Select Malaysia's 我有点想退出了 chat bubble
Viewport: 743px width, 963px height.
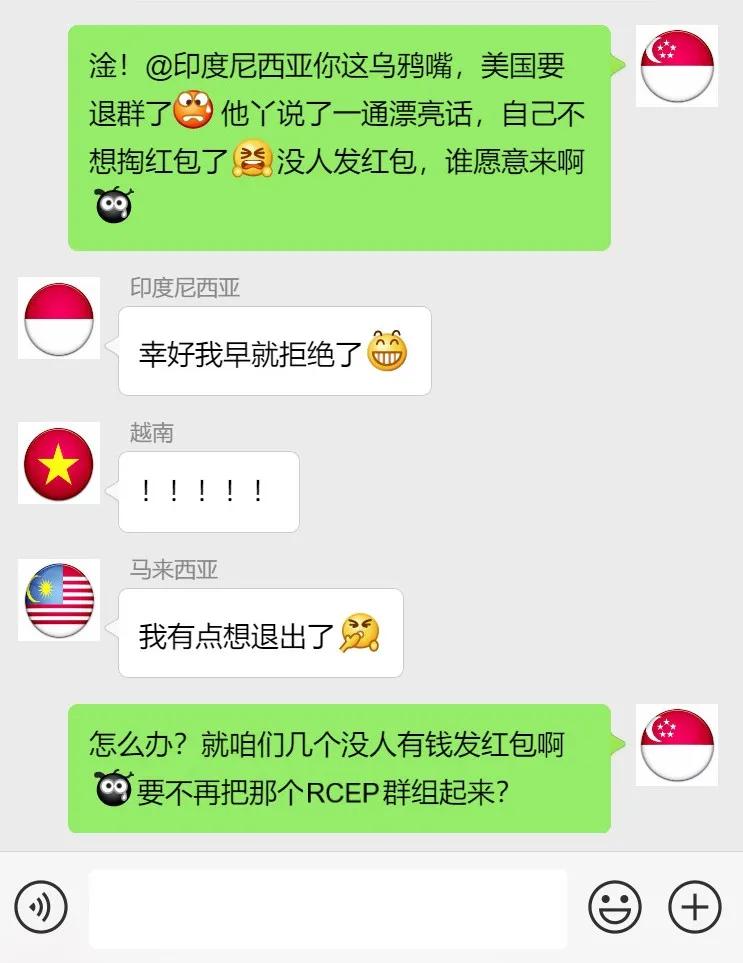point(260,634)
